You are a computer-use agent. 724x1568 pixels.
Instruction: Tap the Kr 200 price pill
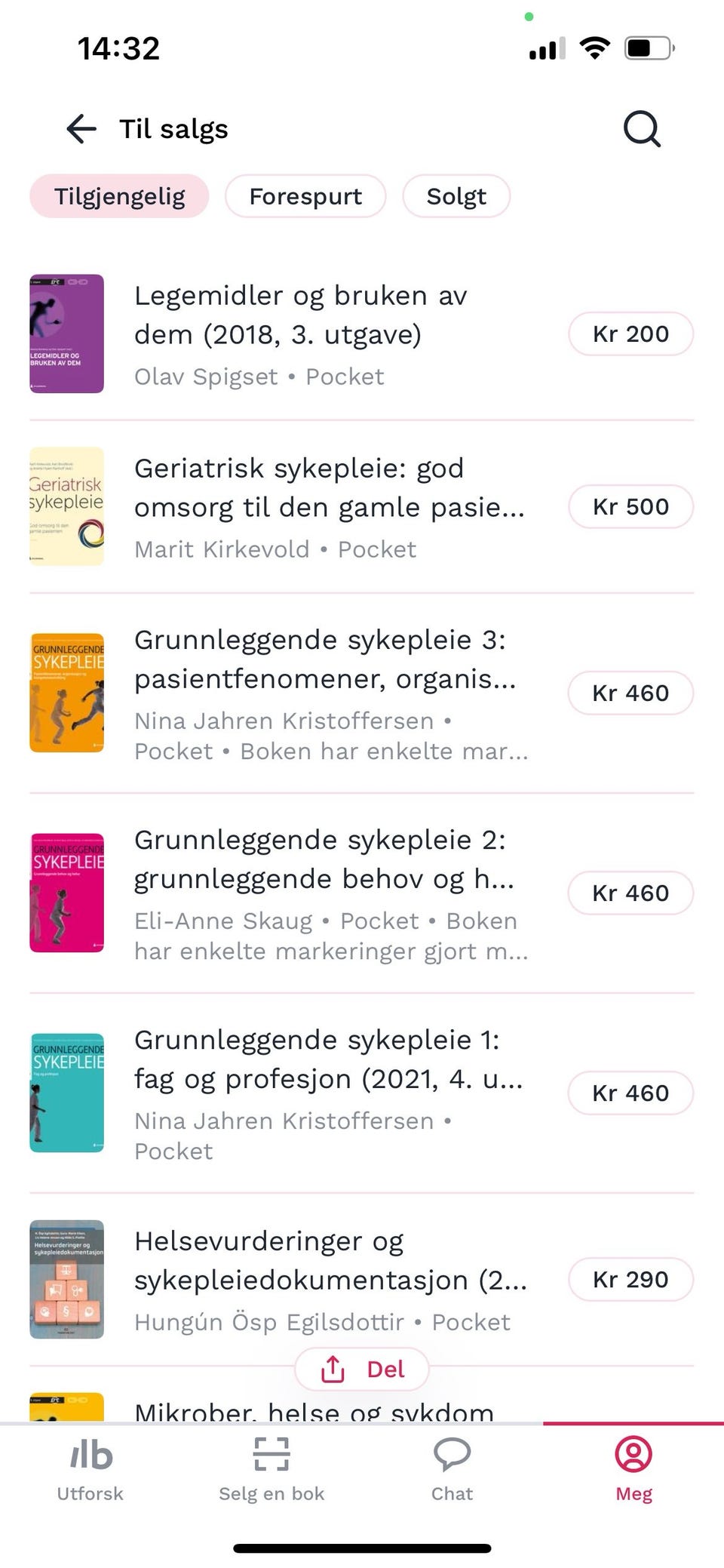630,333
